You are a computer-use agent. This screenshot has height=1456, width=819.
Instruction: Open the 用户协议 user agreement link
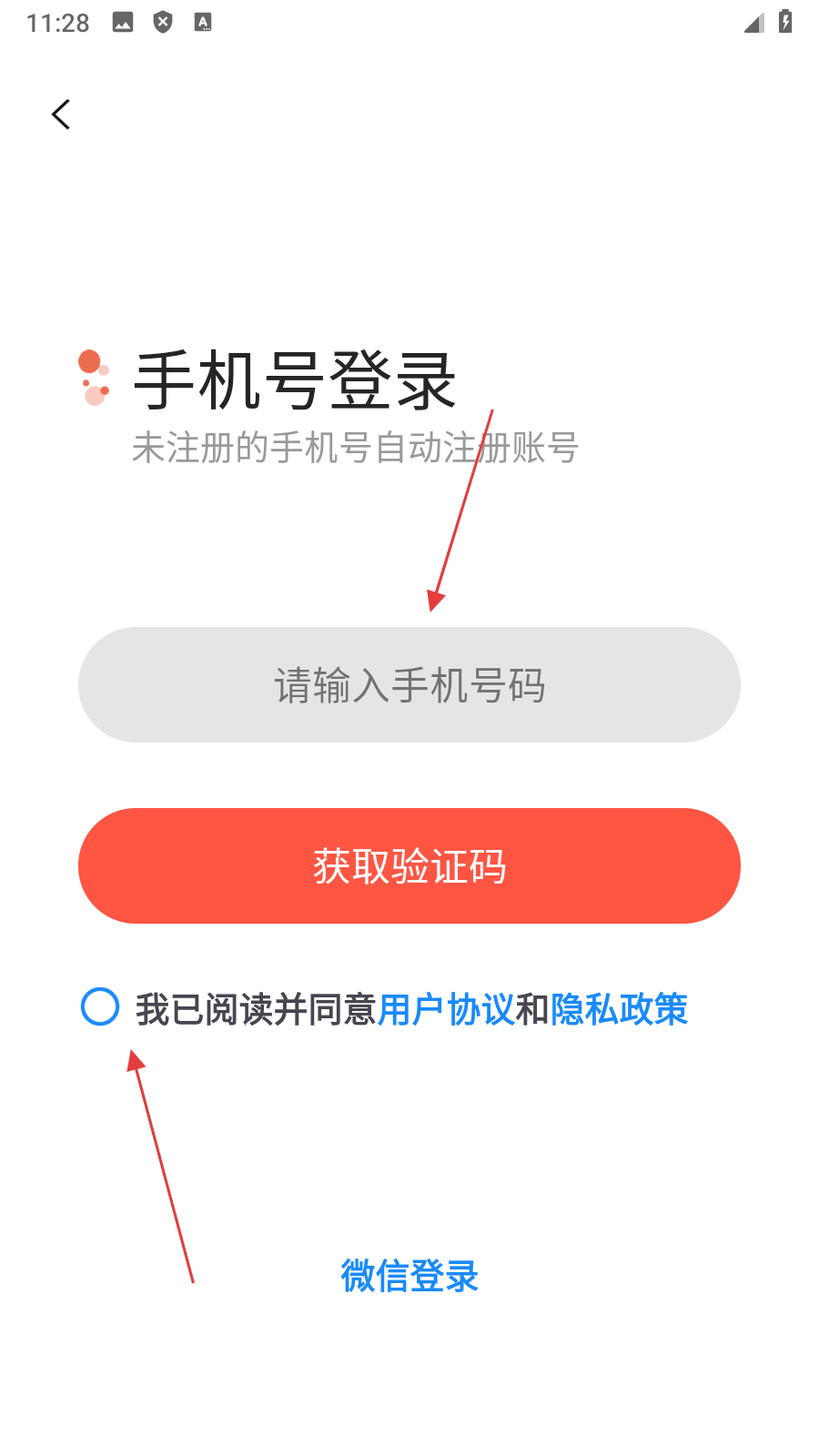point(445,1009)
